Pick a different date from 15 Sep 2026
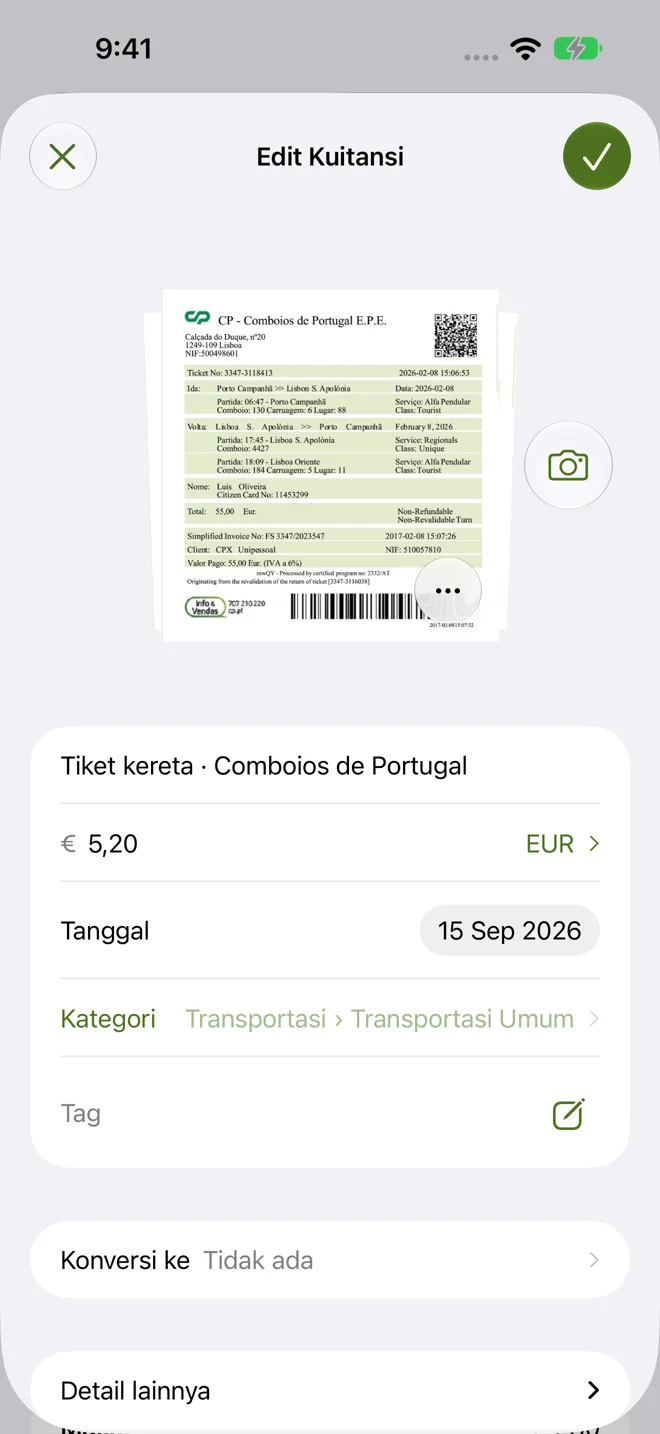This screenshot has height=1434, width=660. click(510, 931)
